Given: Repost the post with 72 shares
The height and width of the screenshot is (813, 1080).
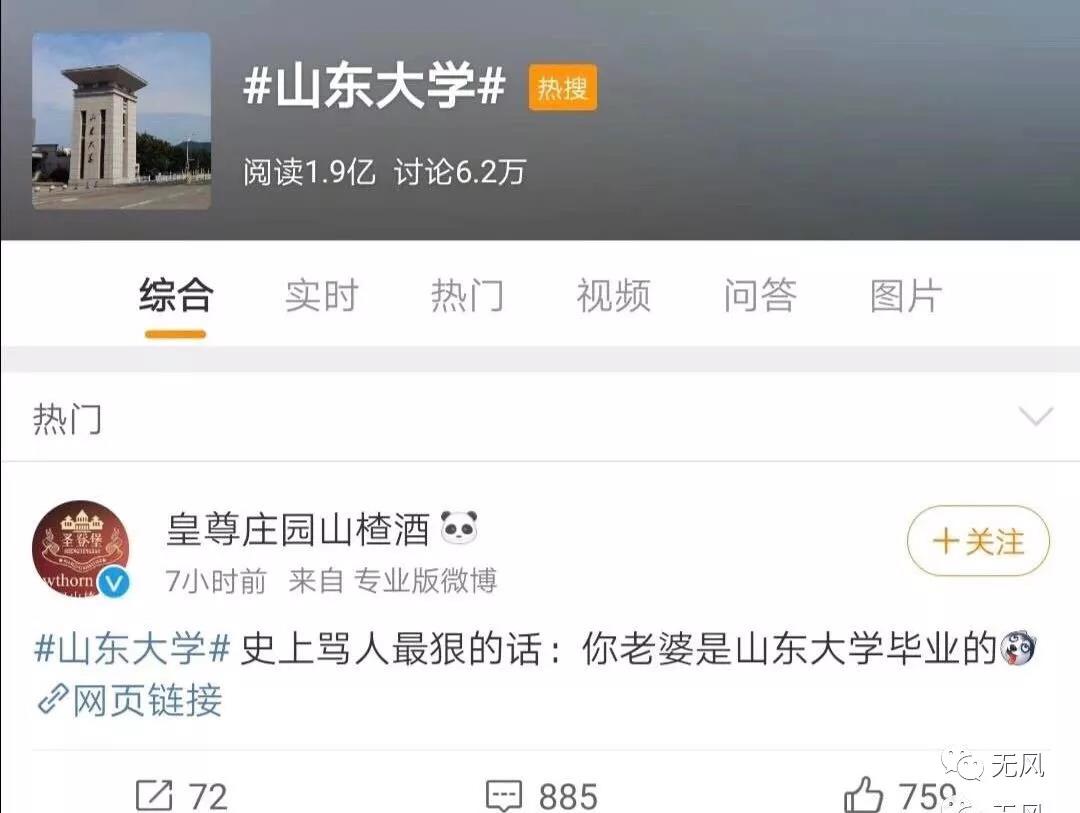Looking at the screenshot, I should pos(182,796).
